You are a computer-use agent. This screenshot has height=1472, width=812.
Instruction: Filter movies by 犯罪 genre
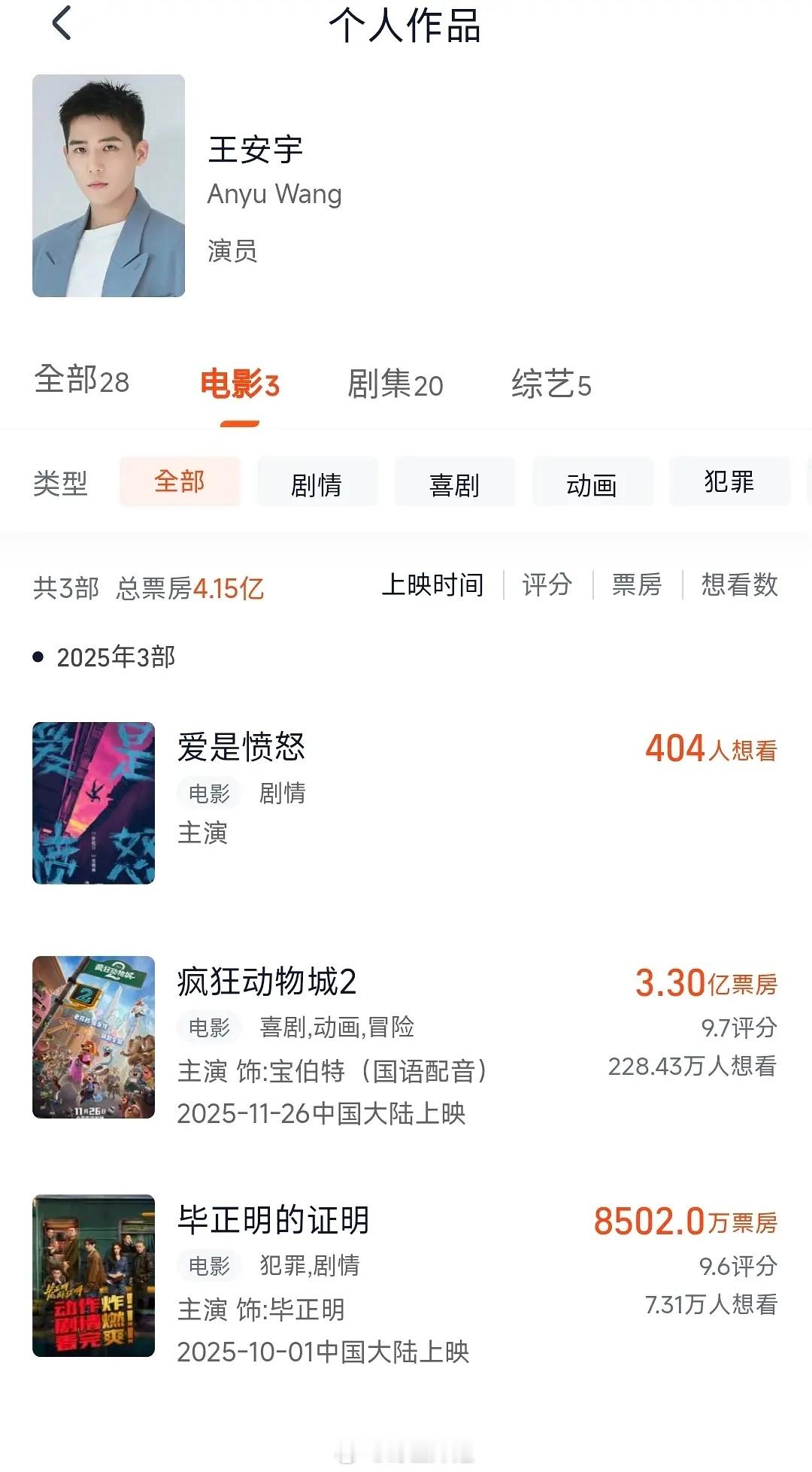point(730,483)
